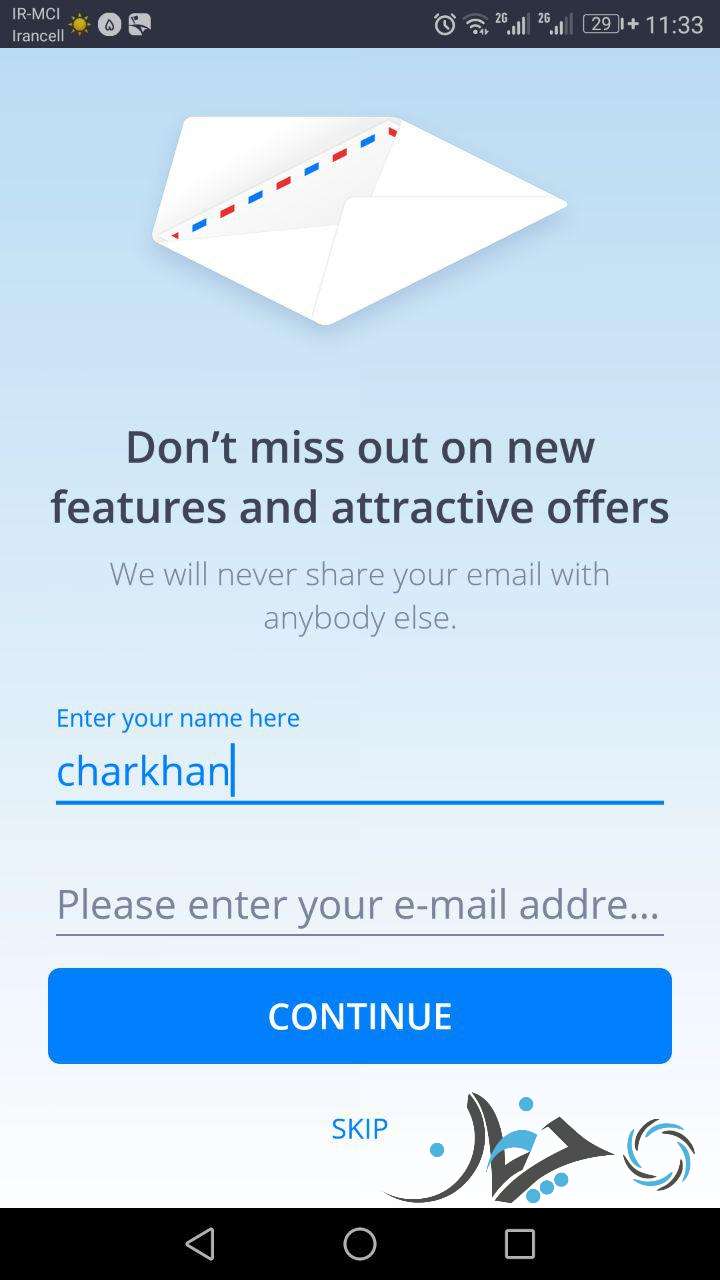The height and width of the screenshot is (1280, 720).
Task: Return to the home screen
Action: point(360,1243)
